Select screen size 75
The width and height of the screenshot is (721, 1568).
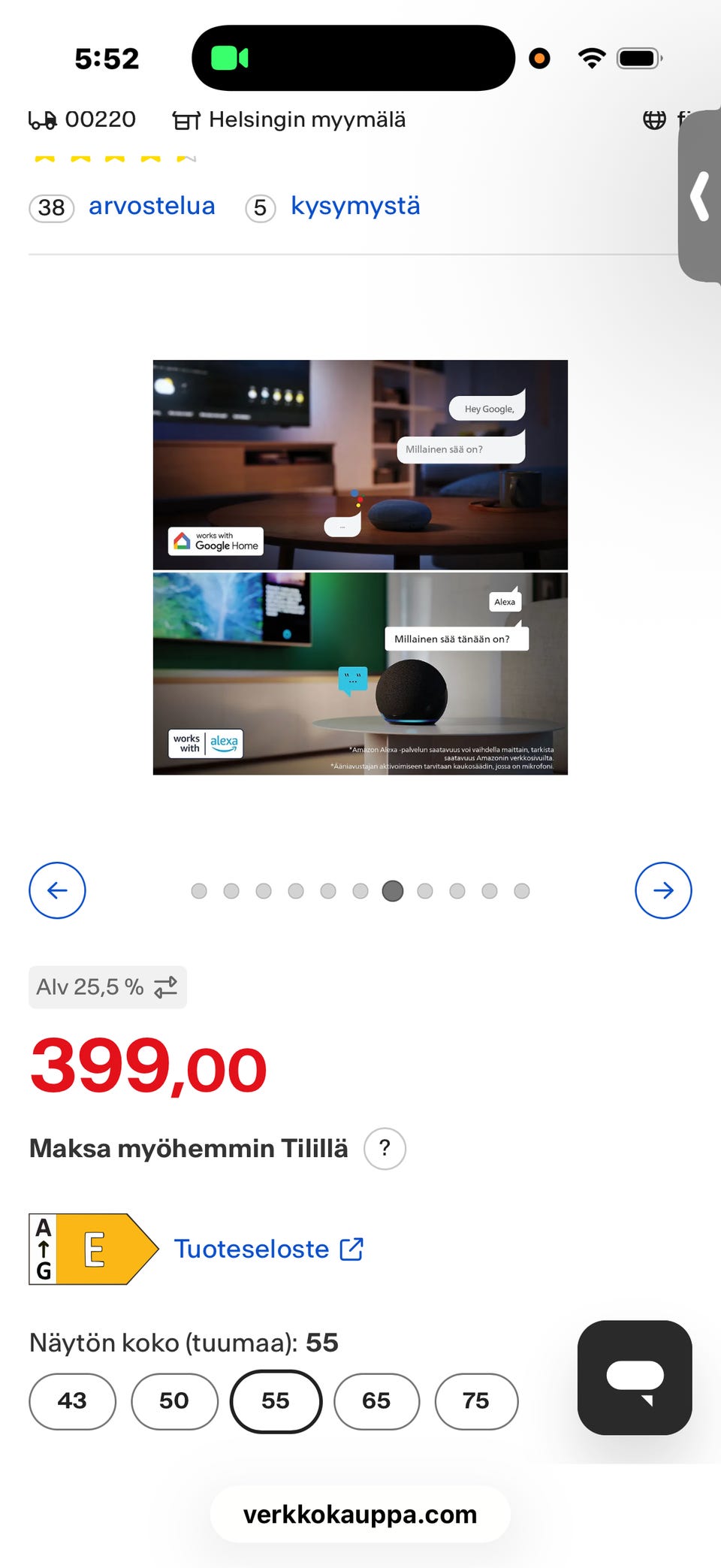476,1401
